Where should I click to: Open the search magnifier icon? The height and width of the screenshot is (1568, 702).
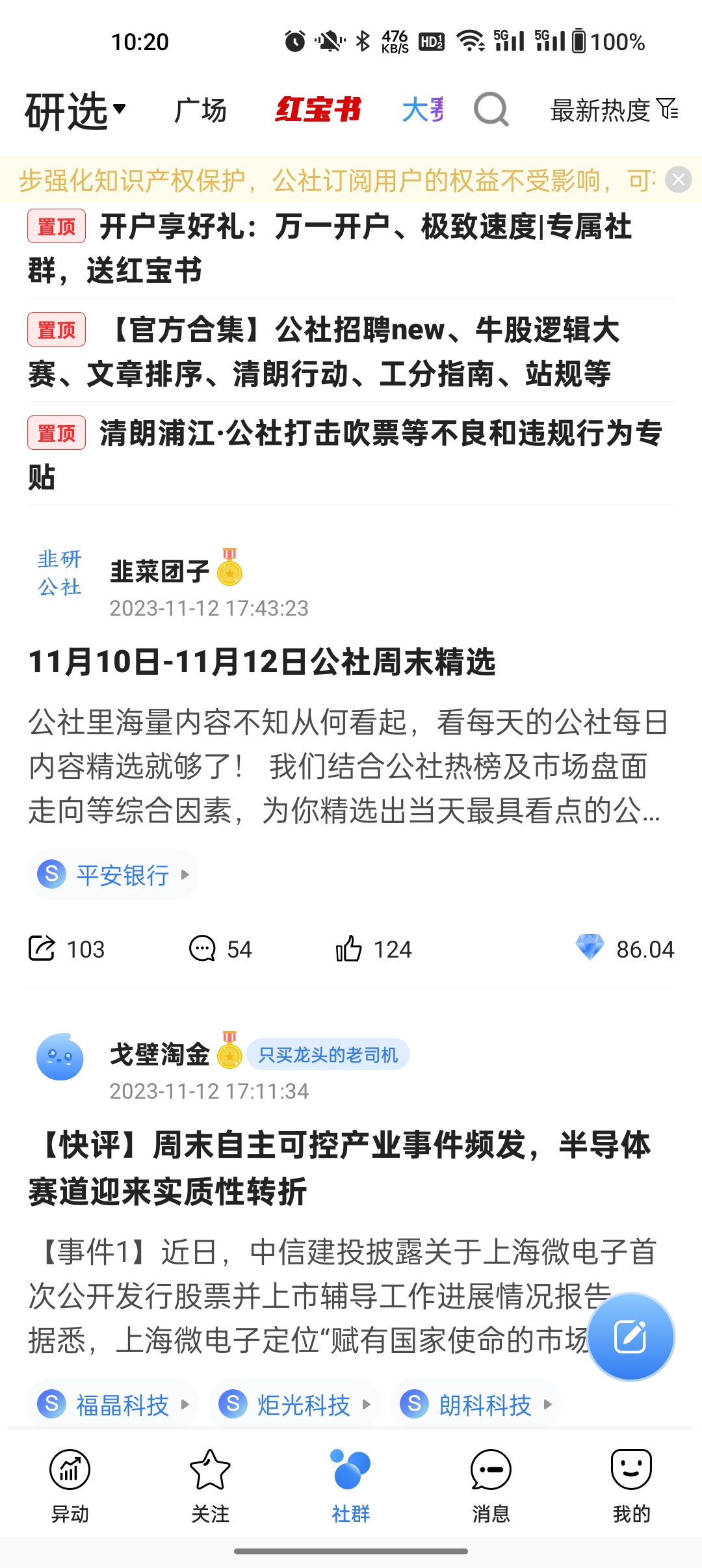click(x=491, y=109)
